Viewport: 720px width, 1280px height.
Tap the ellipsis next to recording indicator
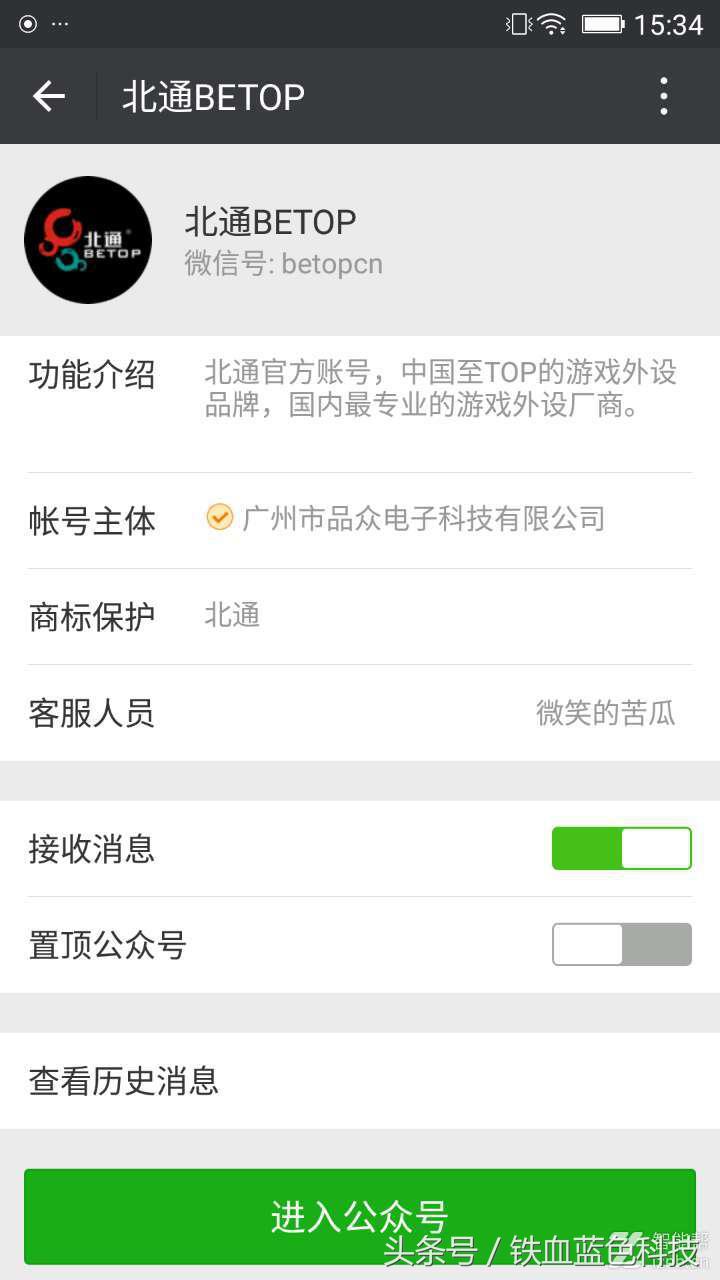click(60, 24)
